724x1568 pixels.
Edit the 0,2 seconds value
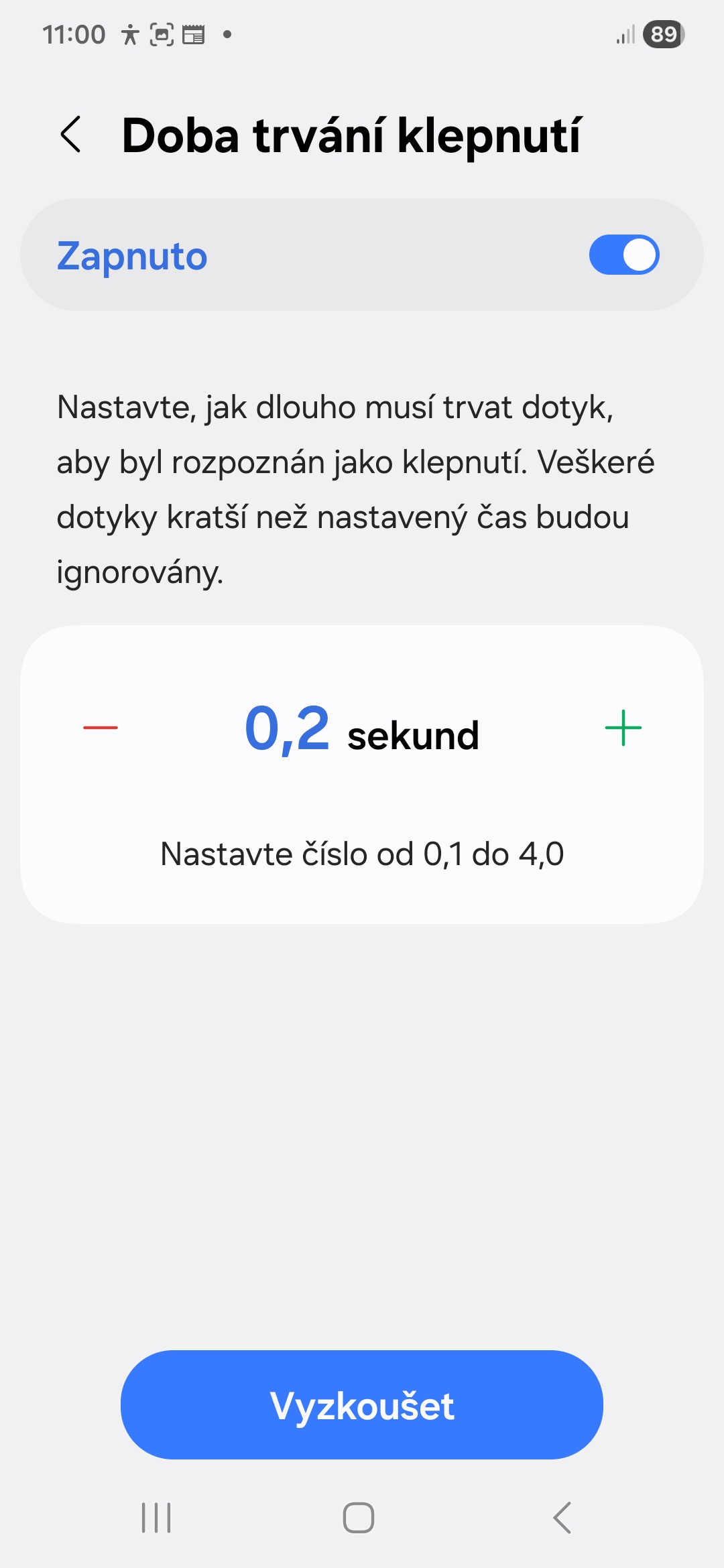click(287, 729)
